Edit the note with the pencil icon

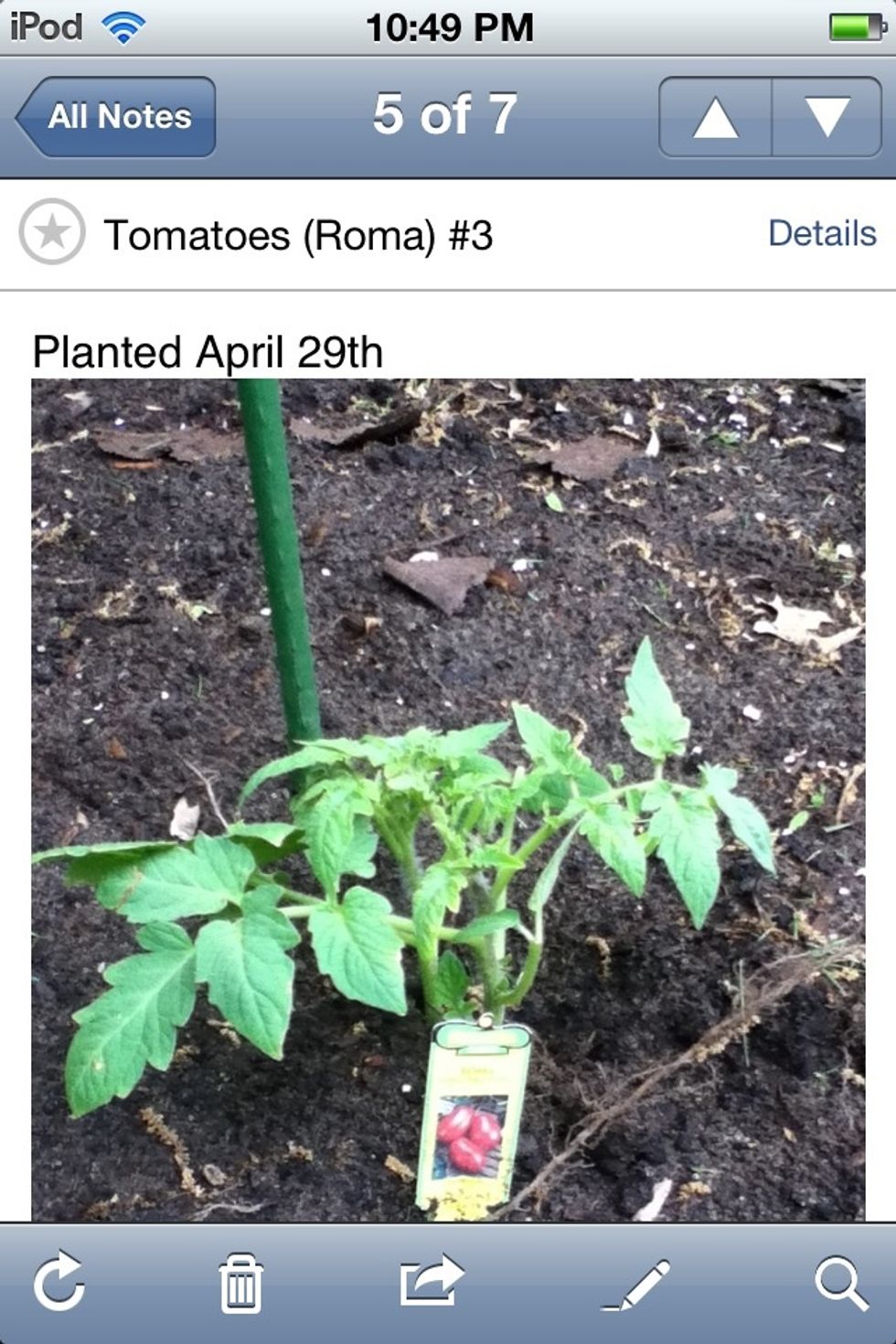[x=636, y=1283]
